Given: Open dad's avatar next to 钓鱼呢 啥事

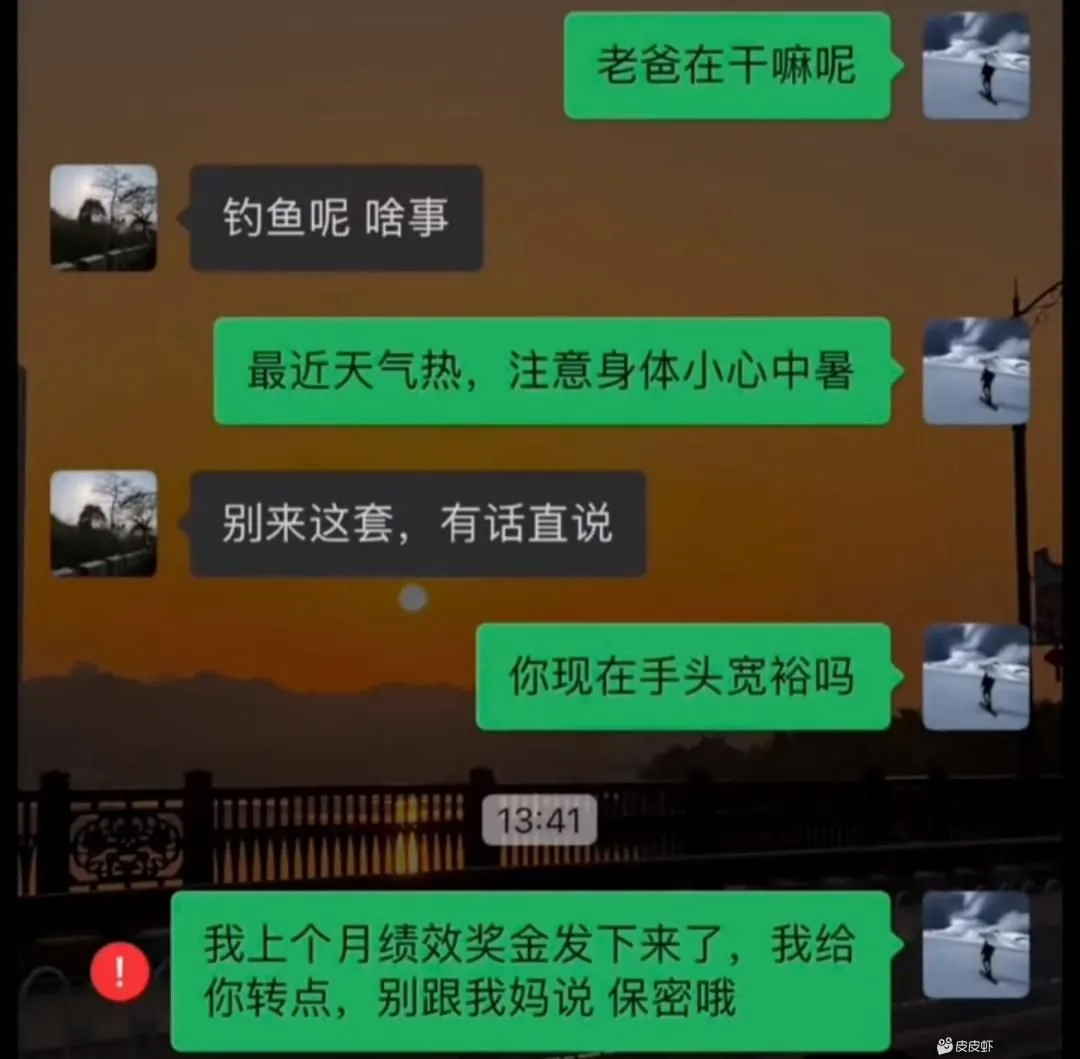Looking at the screenshot, I should (104, 218).
